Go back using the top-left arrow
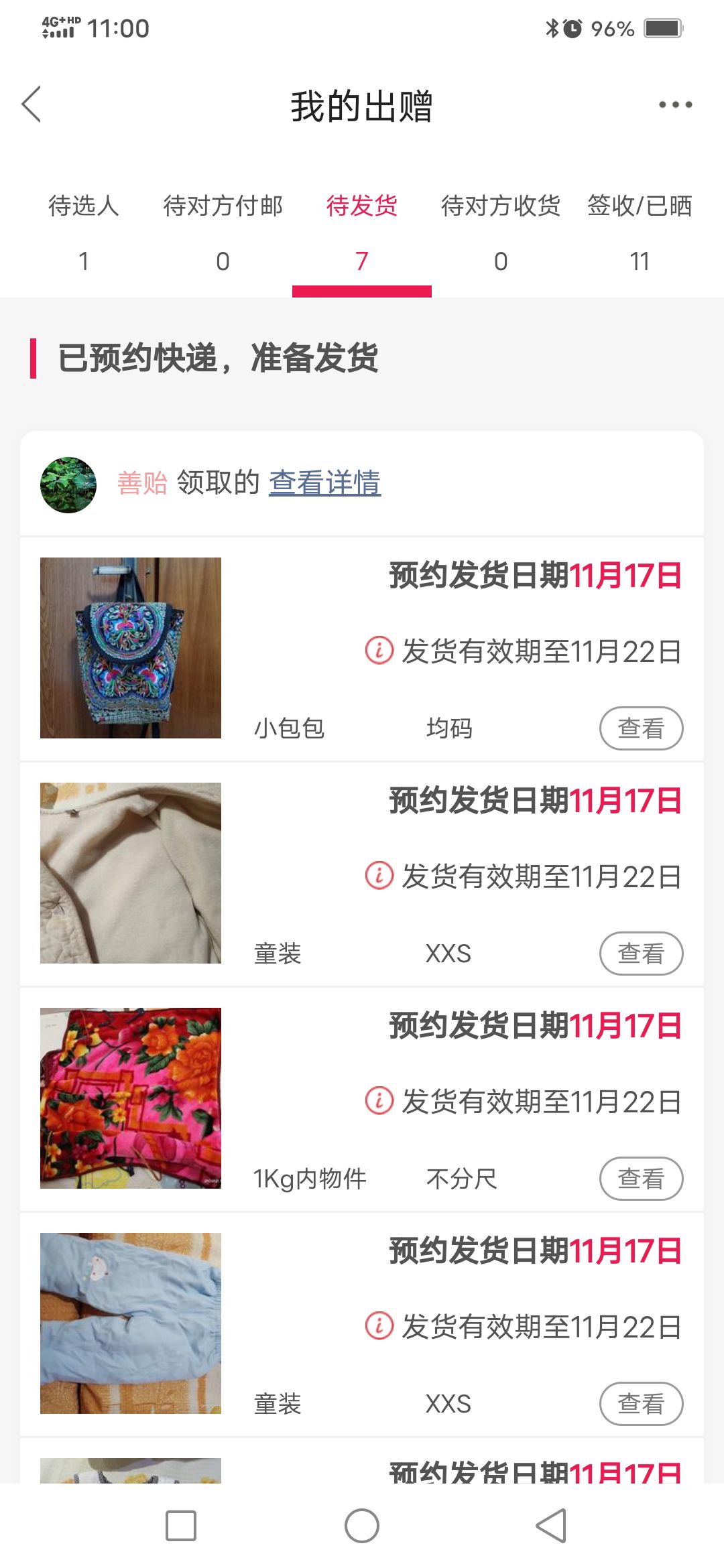 pyautogui.click(x=32, y=105)
